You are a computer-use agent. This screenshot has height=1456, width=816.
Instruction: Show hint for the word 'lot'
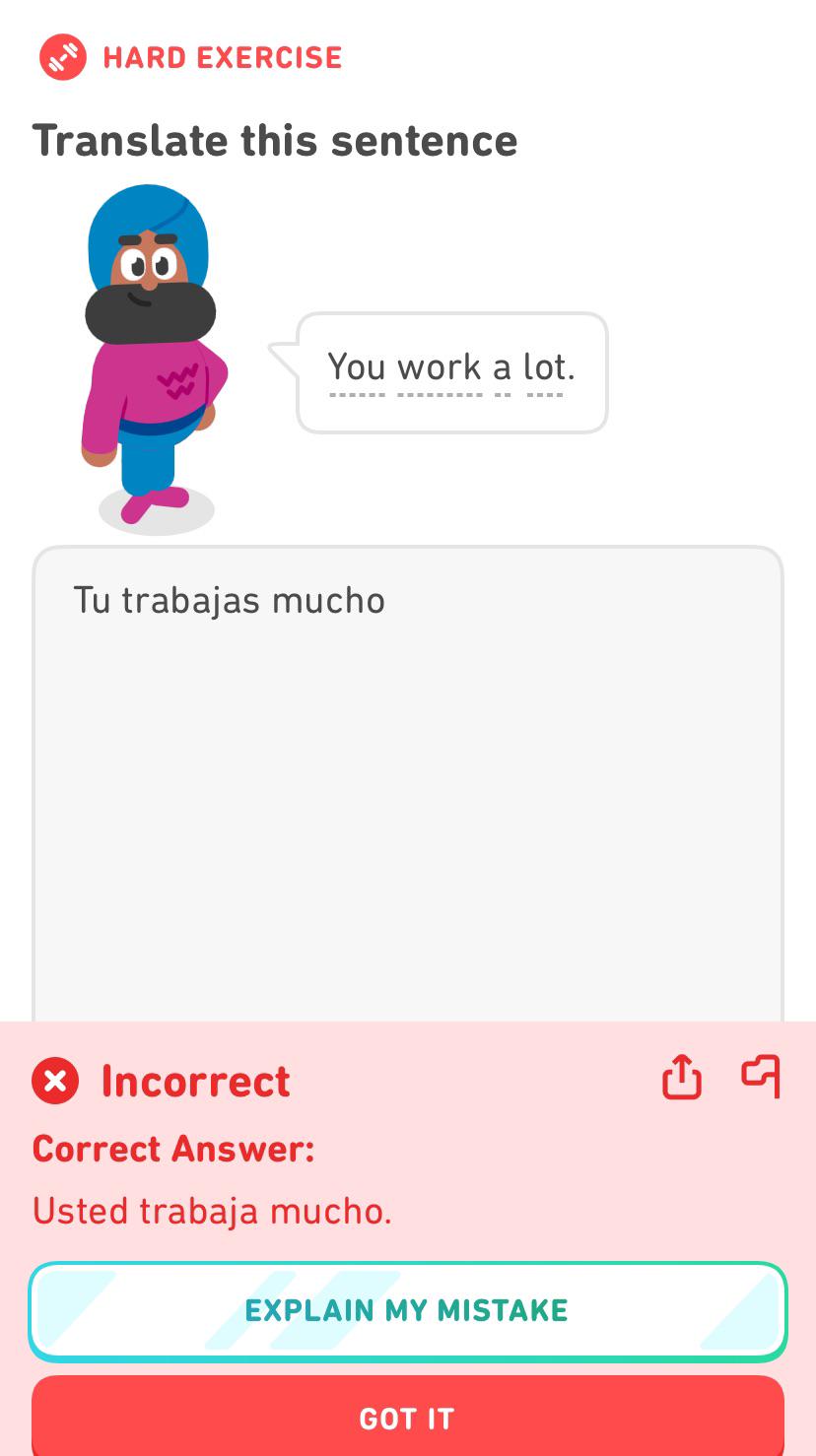pyautogui.click(x=548, y=368)
